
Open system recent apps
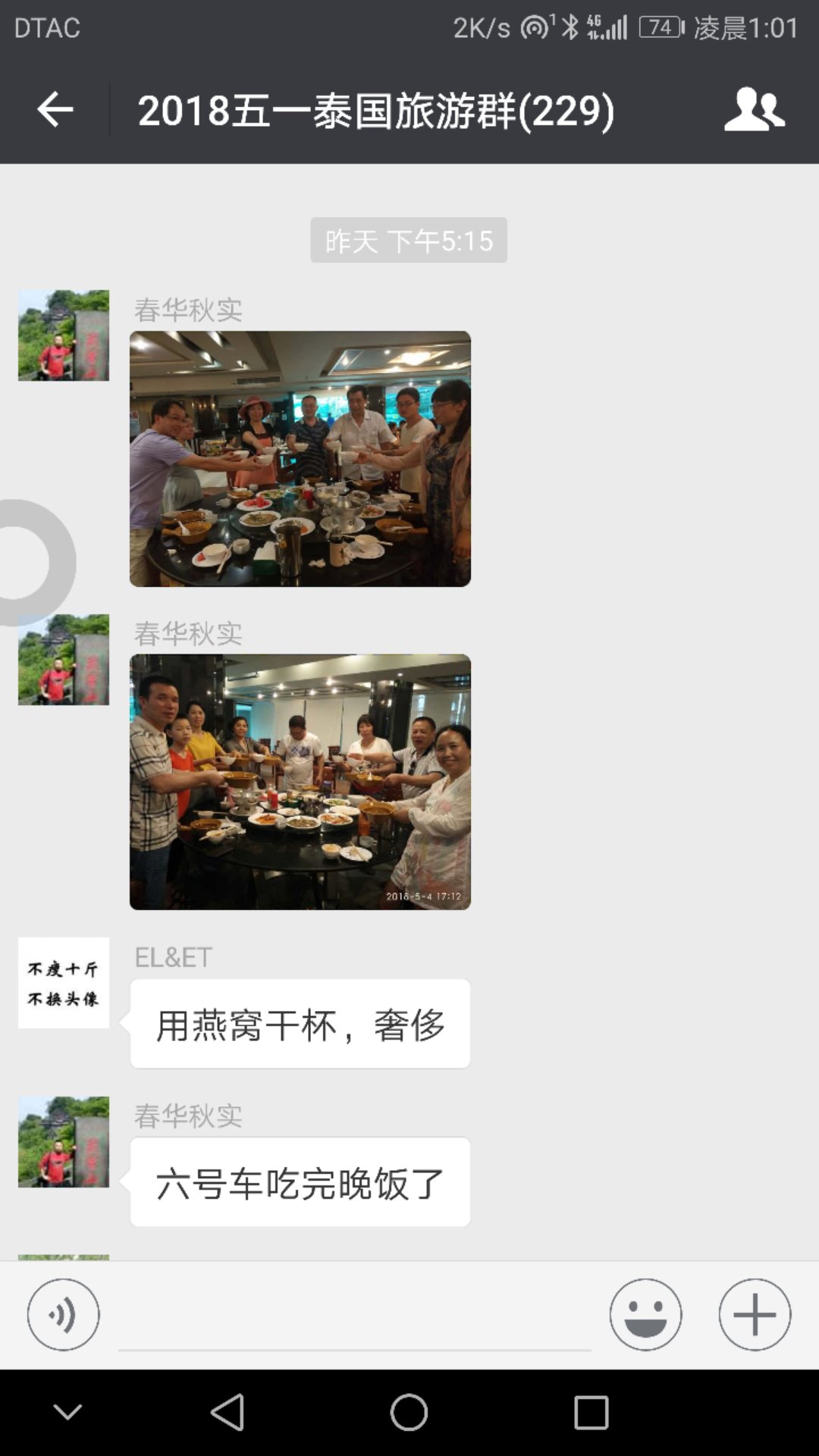[x=591, y=1413]
